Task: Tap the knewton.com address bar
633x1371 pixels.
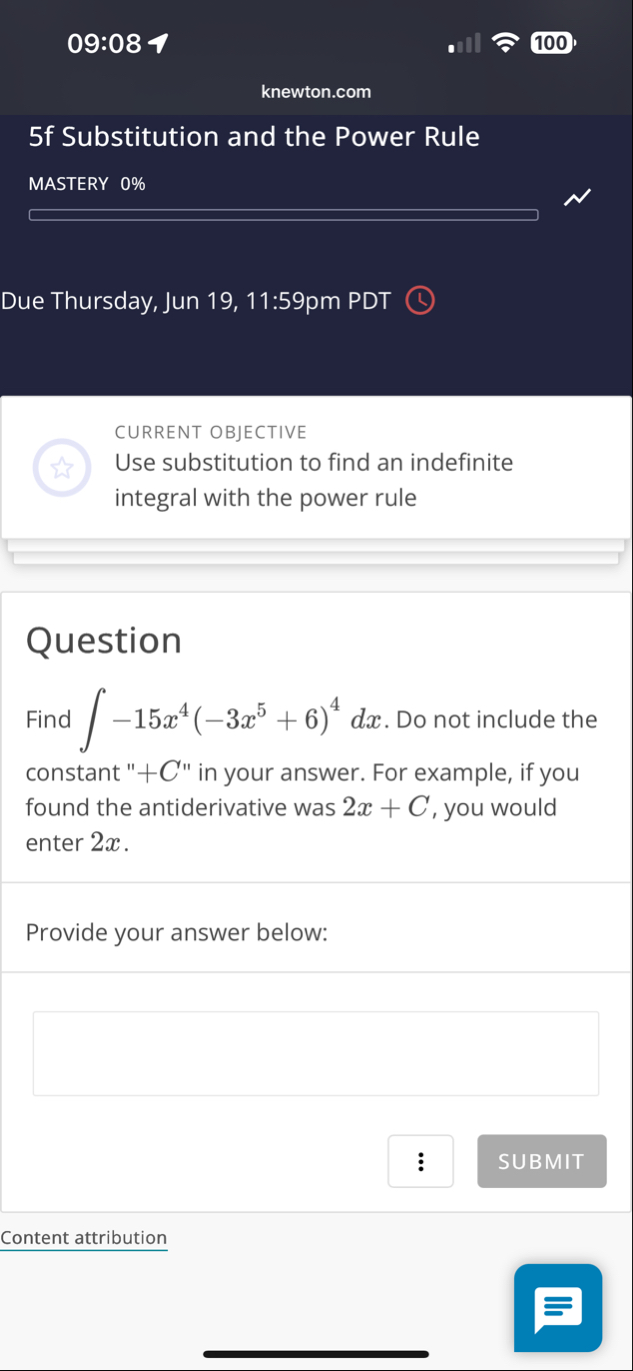Action: 316,92
